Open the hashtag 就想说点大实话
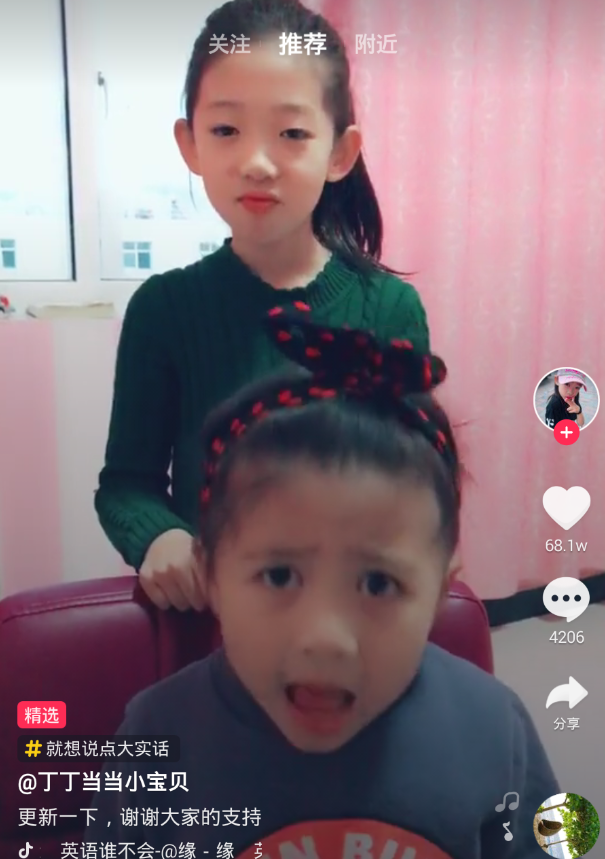This screenshot has height=859, width=605. pyautogui.click(x=98, y=749)
